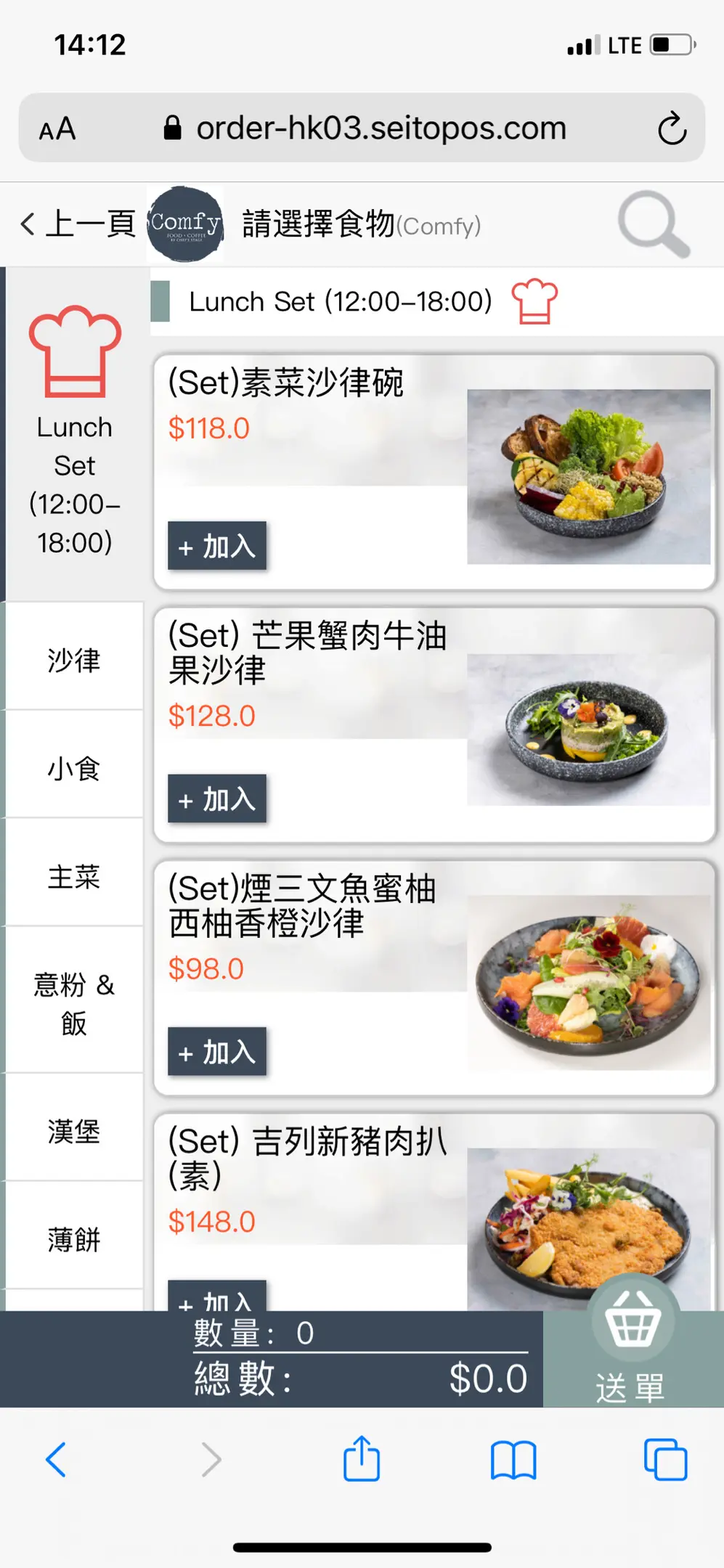The height and width of the screenshot is (1568, 724).
Task: Tap the order-hk03.seitopos.com address bar
Action: point(381,128)
